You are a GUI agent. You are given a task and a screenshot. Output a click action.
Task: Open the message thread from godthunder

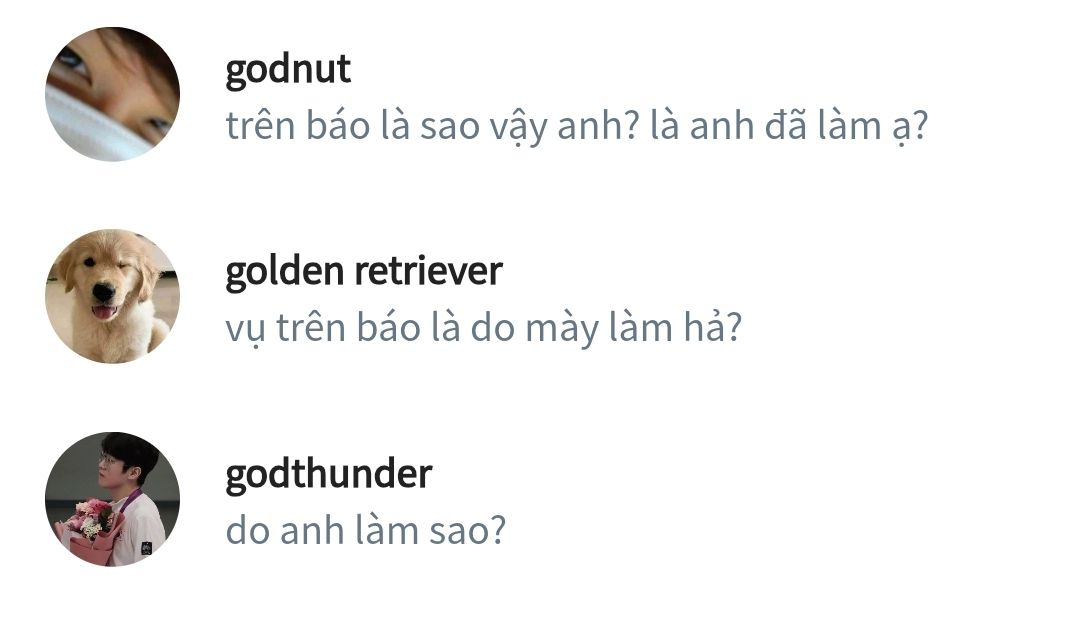540,499
